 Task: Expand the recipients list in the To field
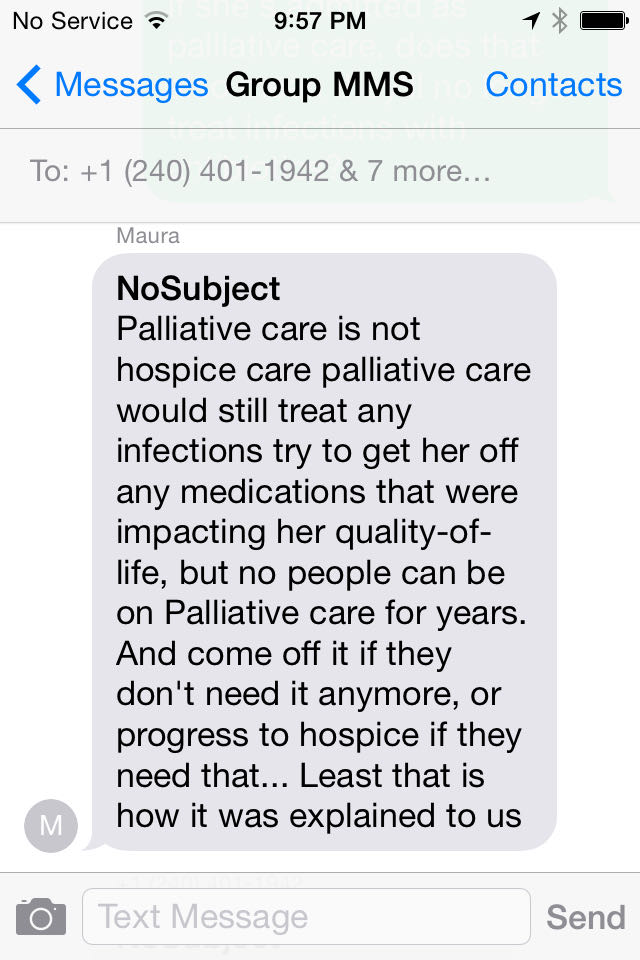coord(260,171)
